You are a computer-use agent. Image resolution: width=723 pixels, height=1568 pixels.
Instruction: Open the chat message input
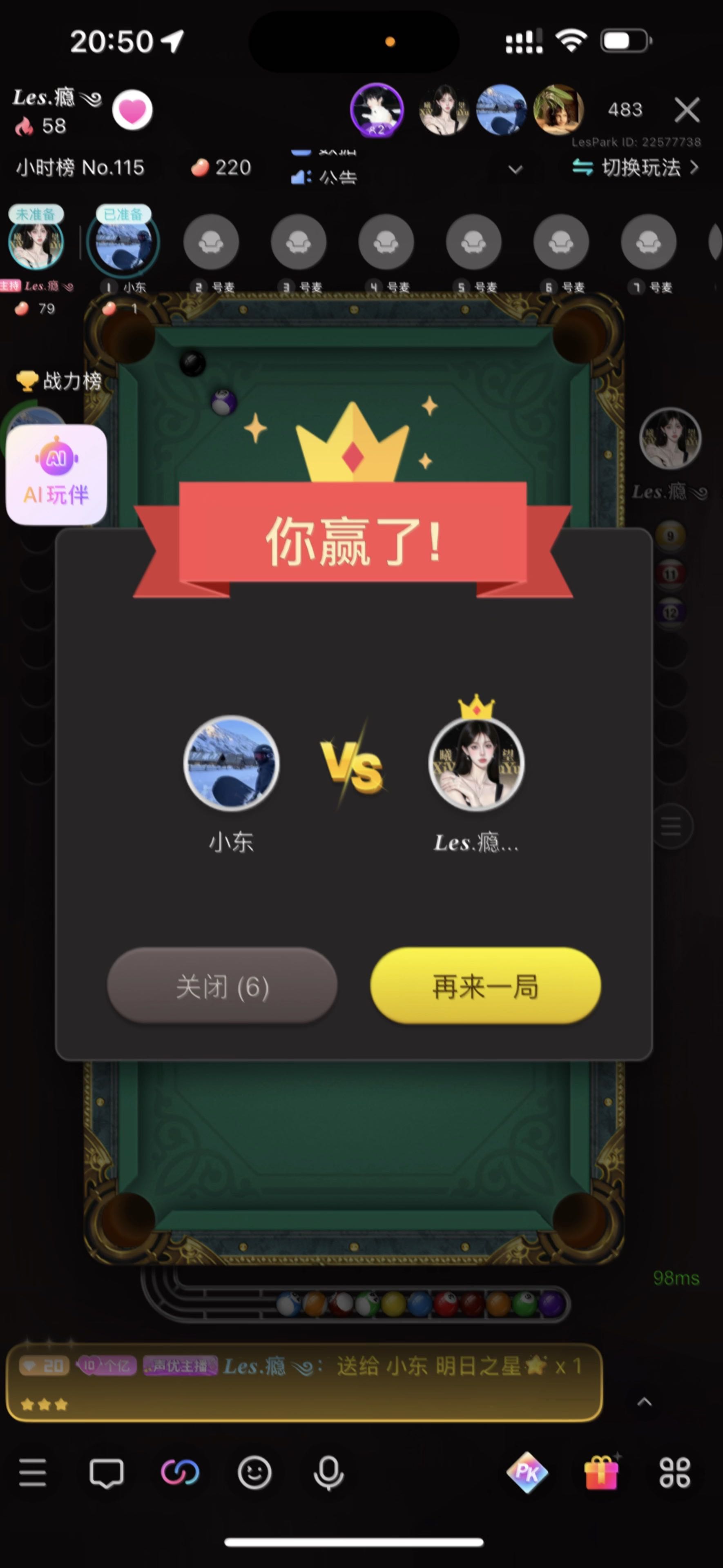(x=107, y=1473)
